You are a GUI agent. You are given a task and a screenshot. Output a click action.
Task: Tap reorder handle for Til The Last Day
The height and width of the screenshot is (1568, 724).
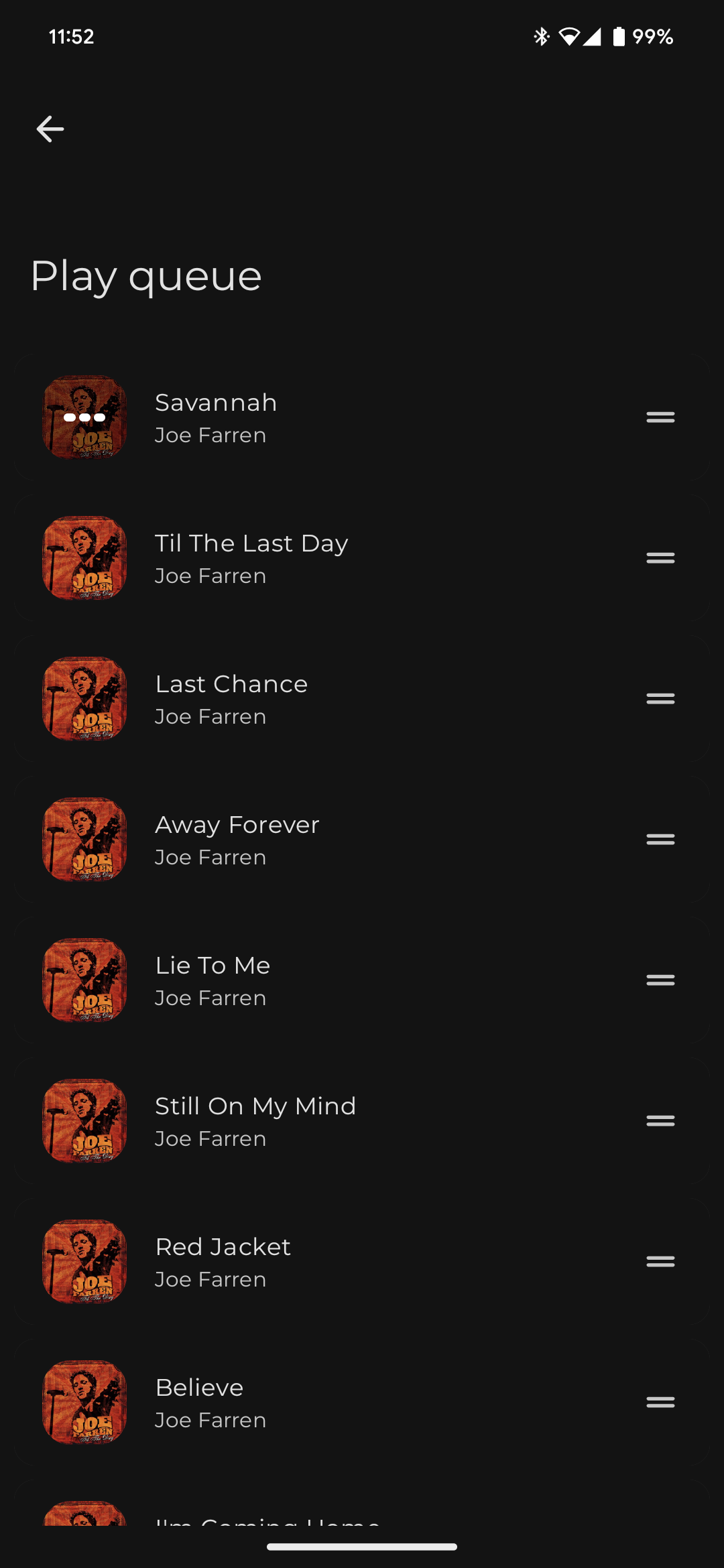point(660,558)
